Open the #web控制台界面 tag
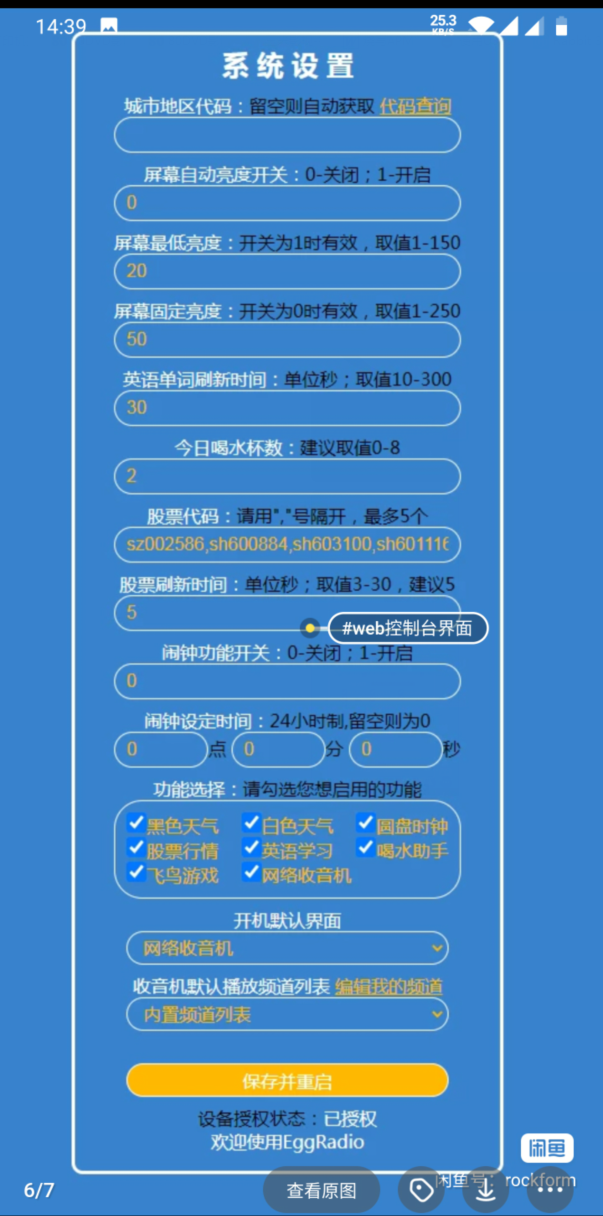Screen dimensions: 603x1216 pos(407,628)
